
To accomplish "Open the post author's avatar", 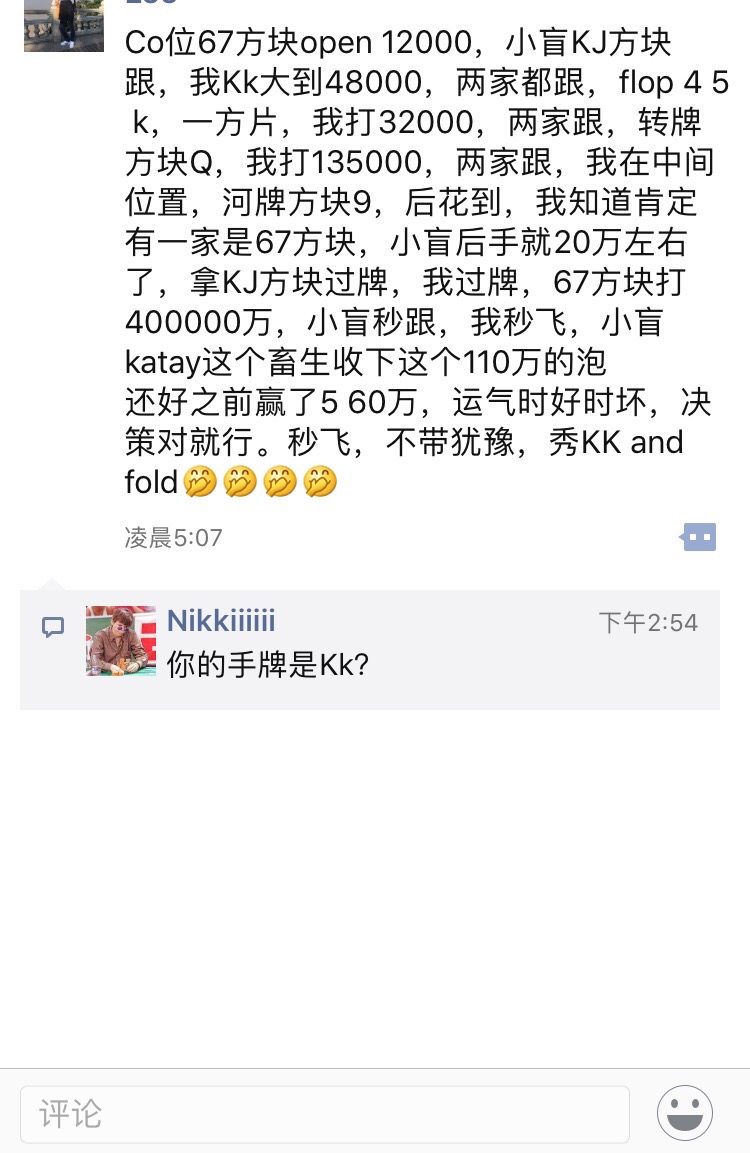I will 63,25.
